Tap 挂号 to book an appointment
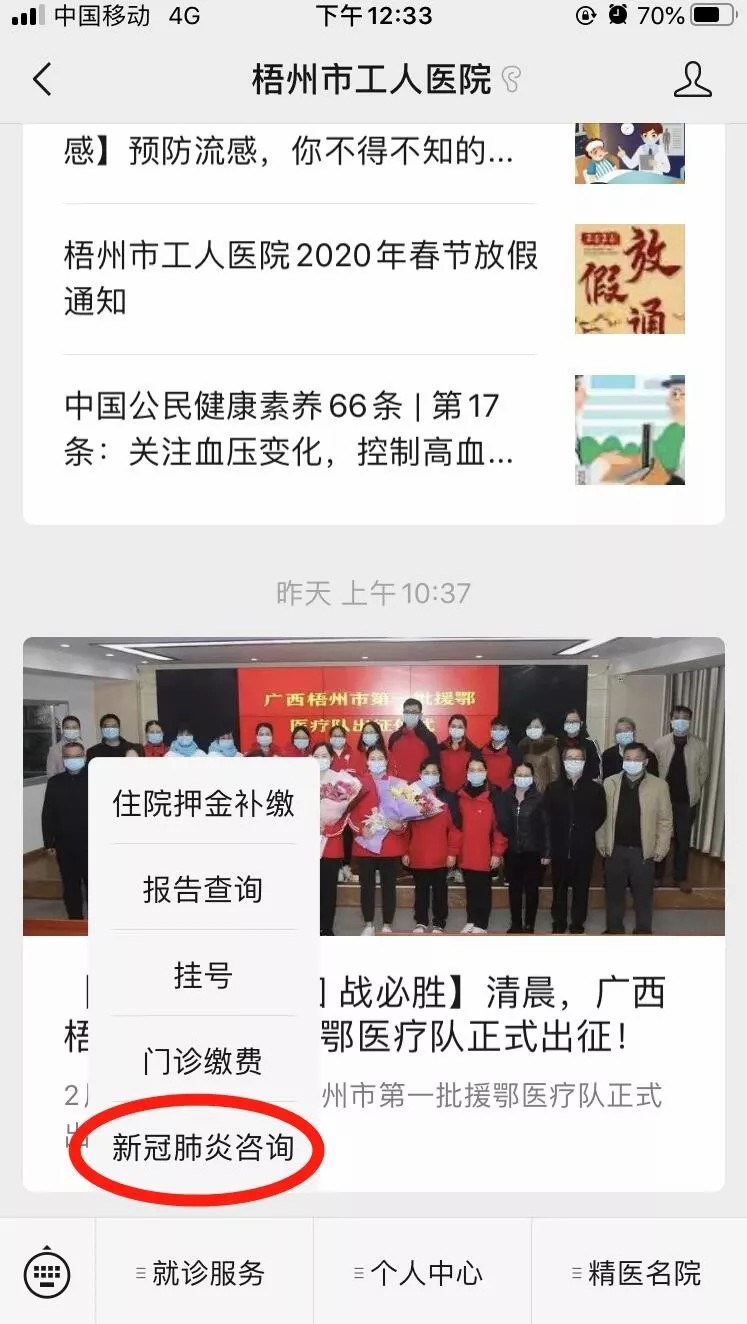This screenshot has width=747, height=1324. [204, 974]
